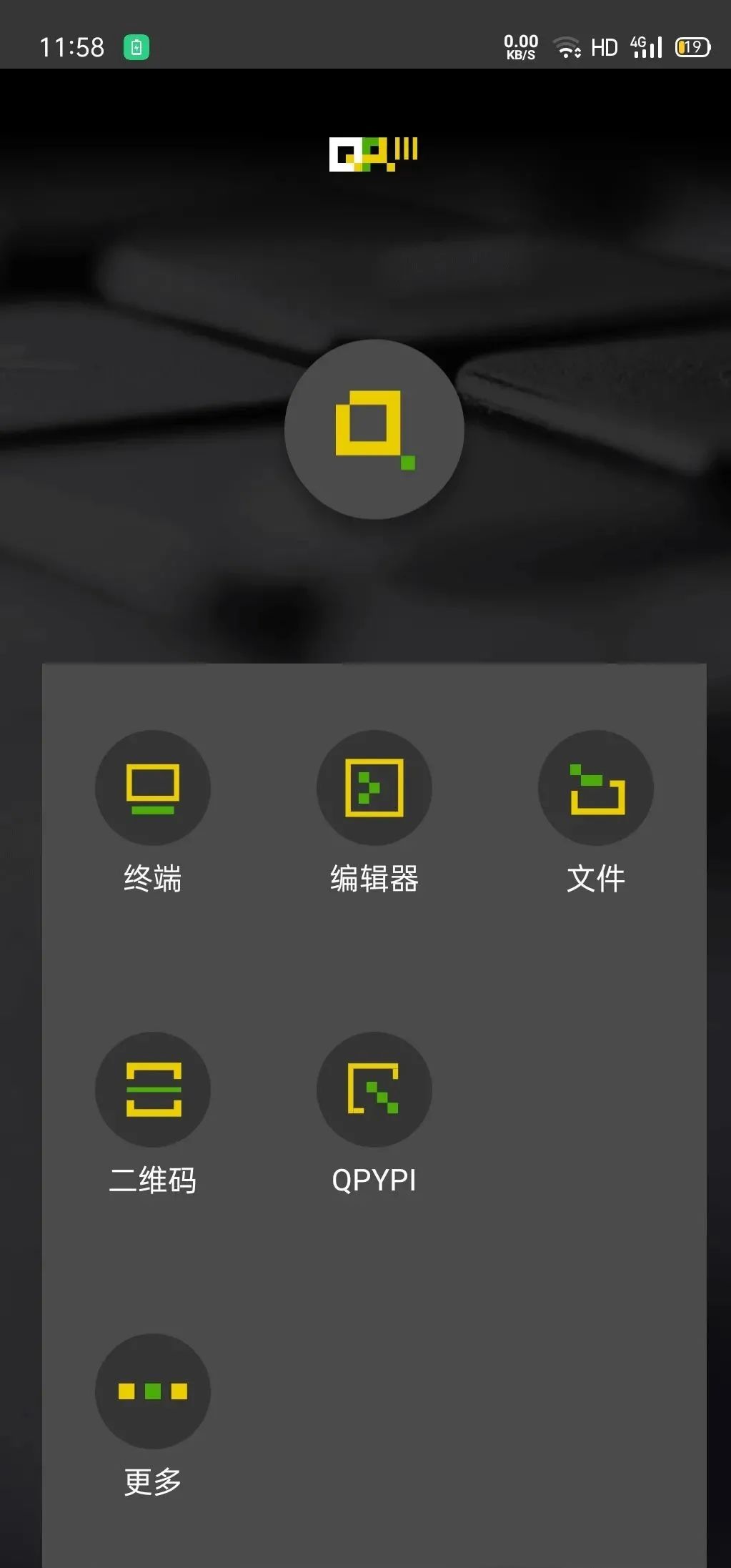Open the QPYPI package manager

tap(374, 1088)
